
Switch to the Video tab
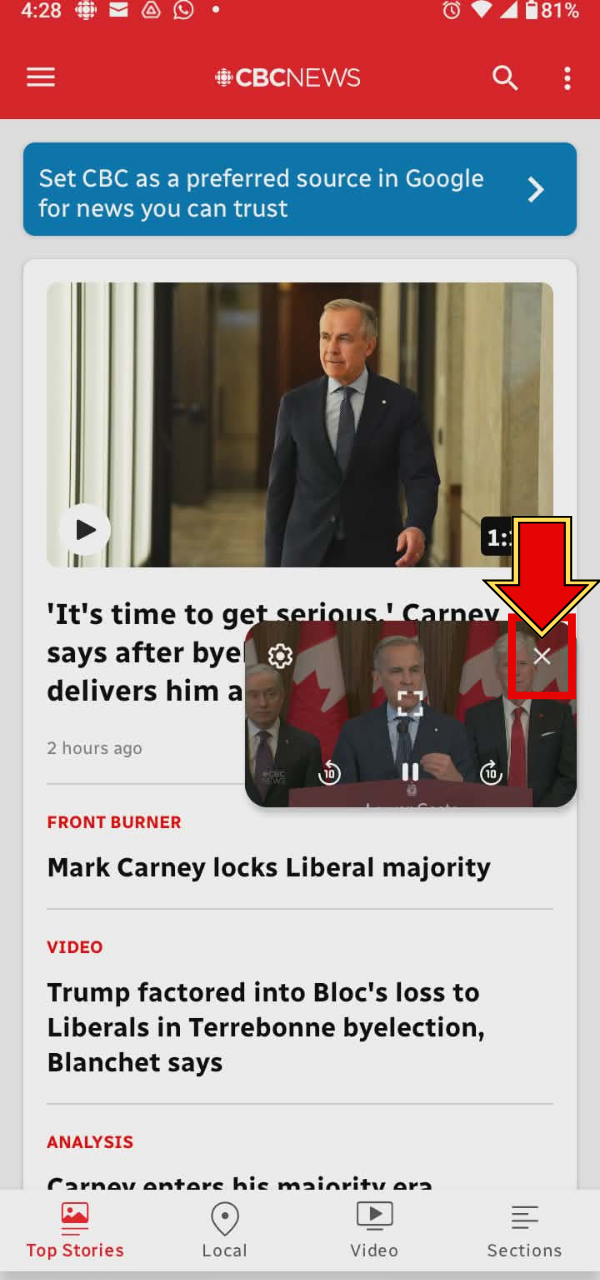[374, 1230]
